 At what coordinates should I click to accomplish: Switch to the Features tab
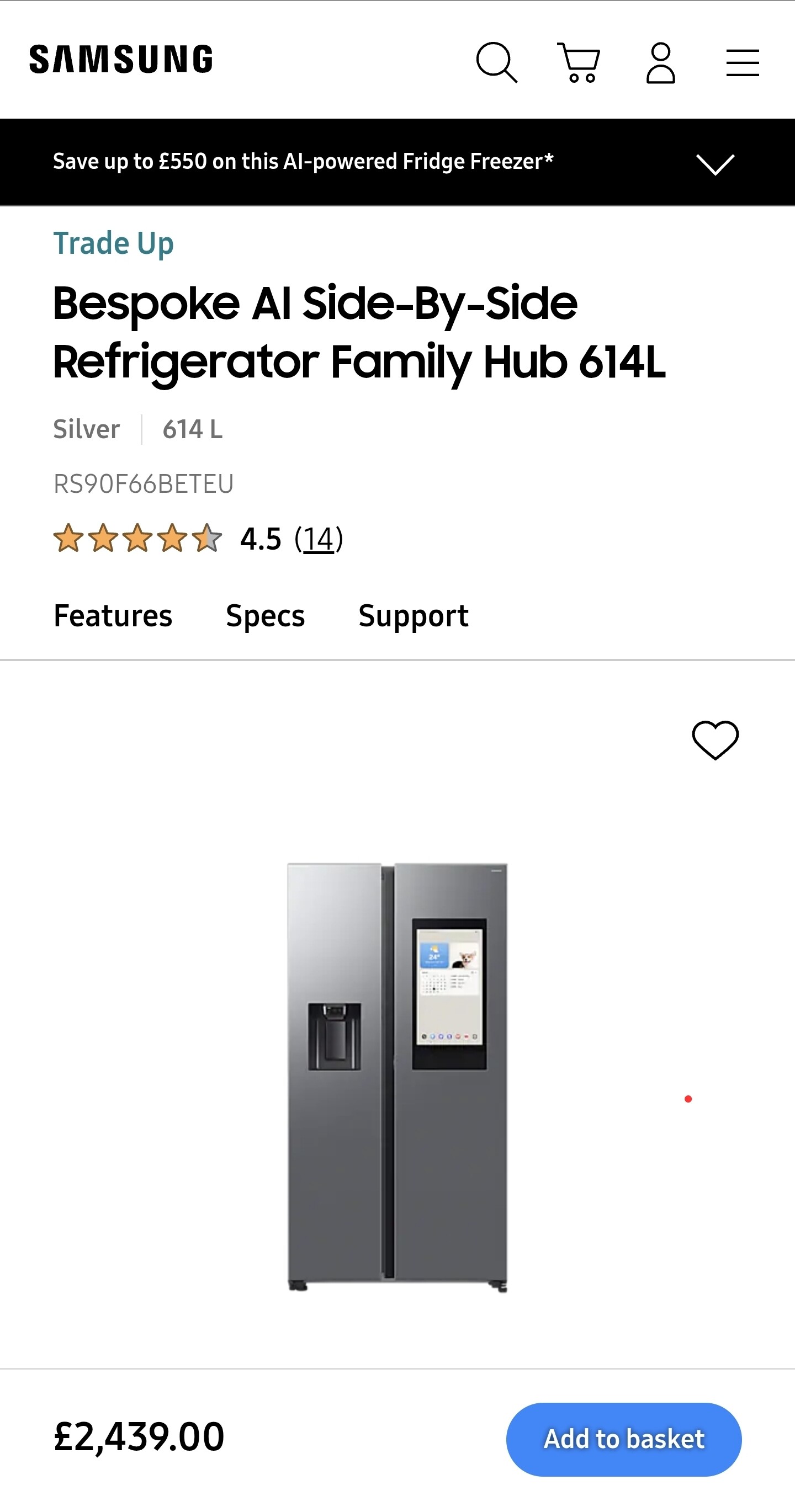(x=113, y=616)
